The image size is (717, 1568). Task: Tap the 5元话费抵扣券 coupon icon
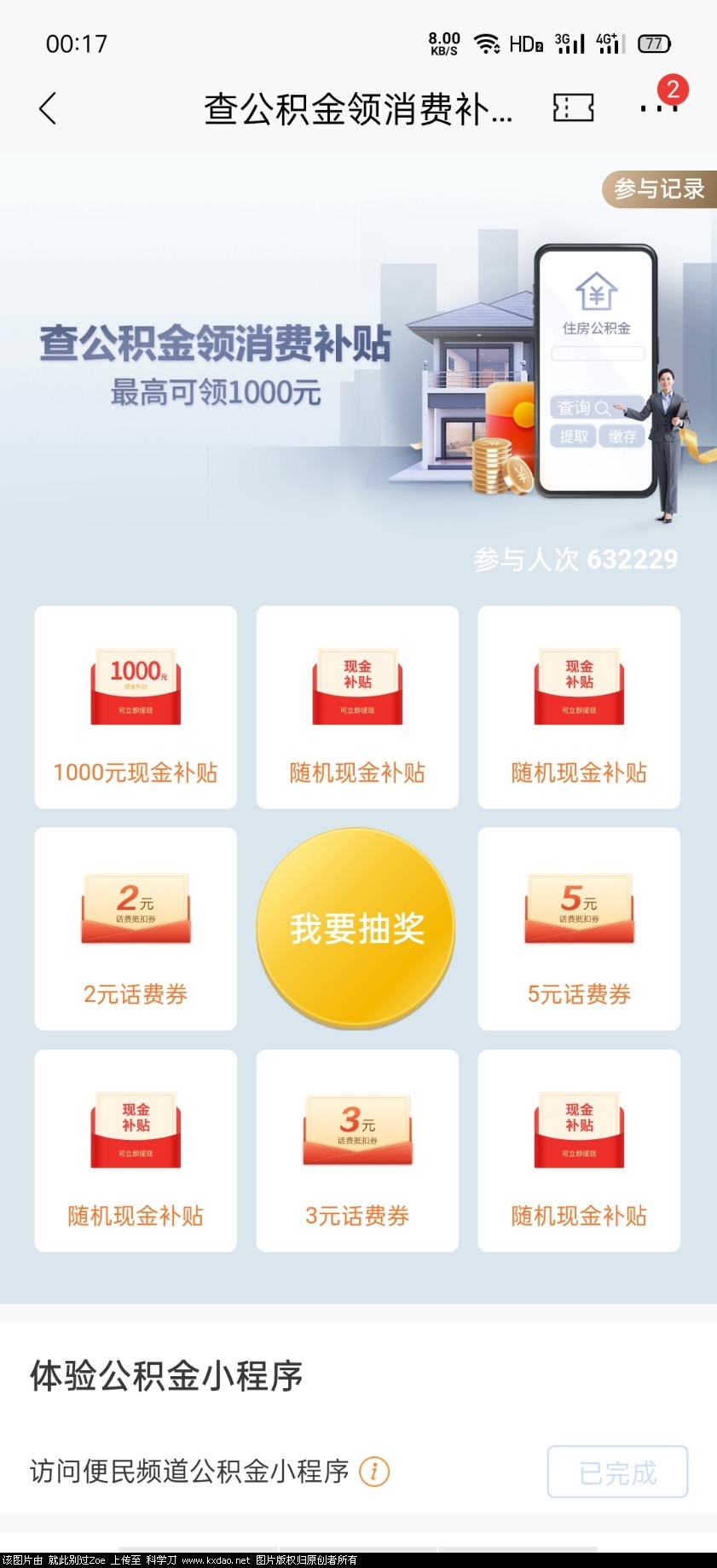577,910
